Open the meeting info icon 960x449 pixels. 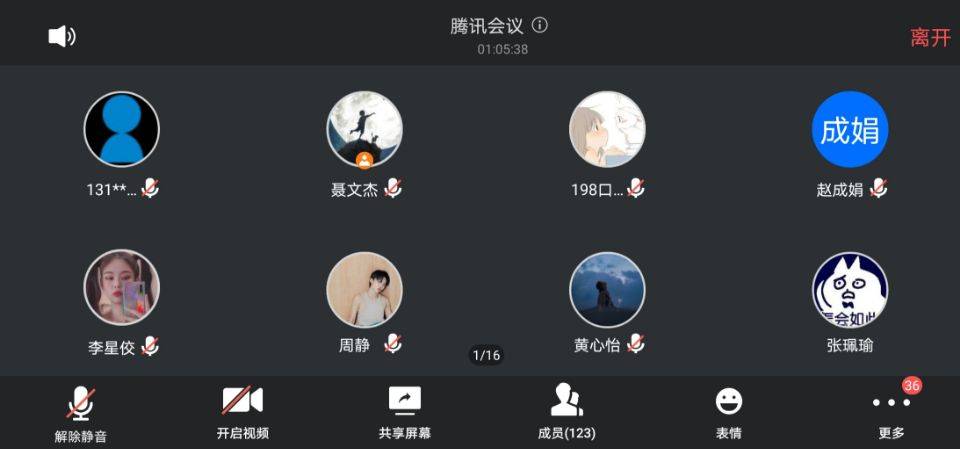click(540, 25)
